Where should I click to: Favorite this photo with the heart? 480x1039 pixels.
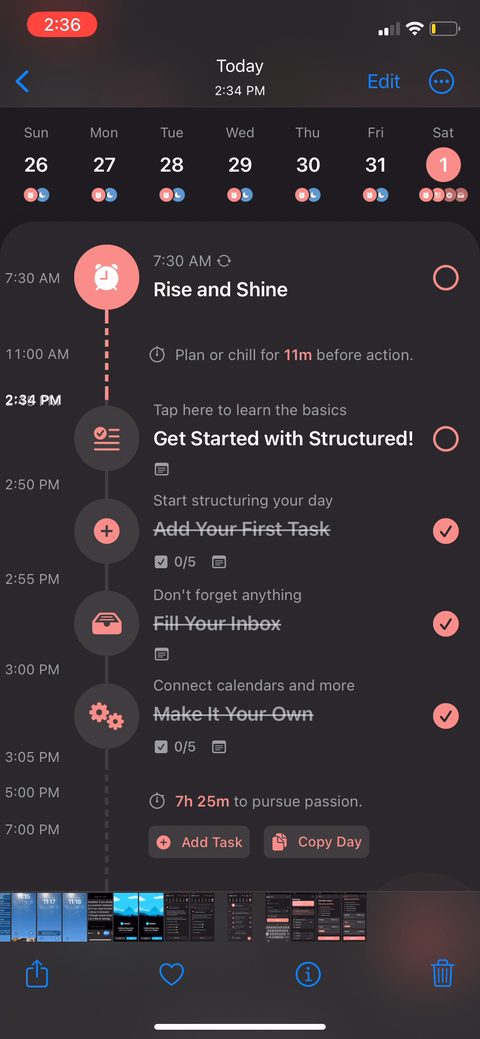[x=172, y=974]
